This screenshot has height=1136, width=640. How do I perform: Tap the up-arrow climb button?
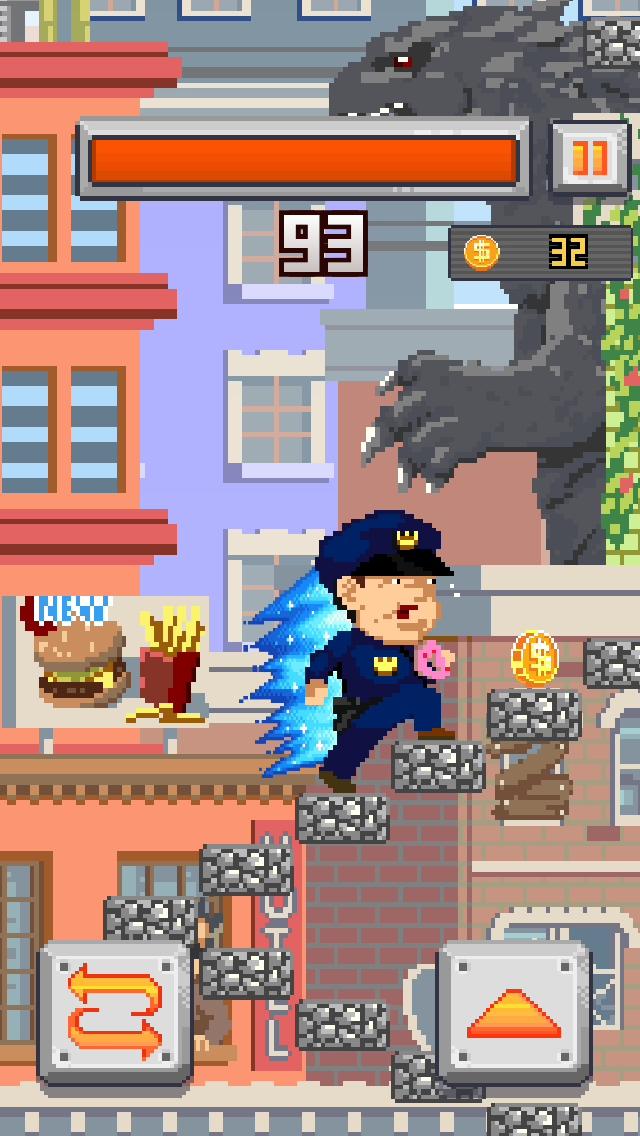pyautogui.click(x=514, y=1014)
